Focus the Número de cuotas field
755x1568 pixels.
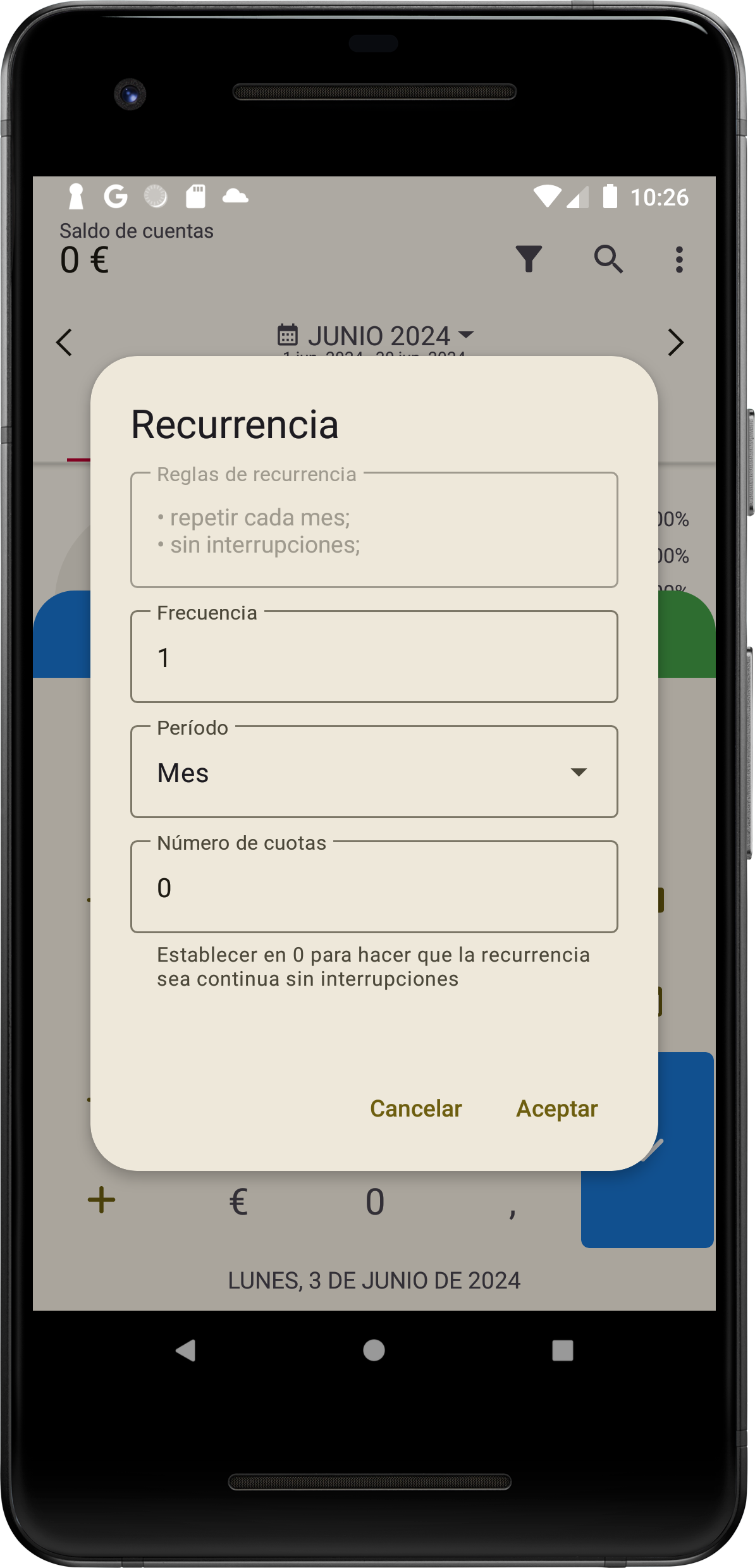374,886
